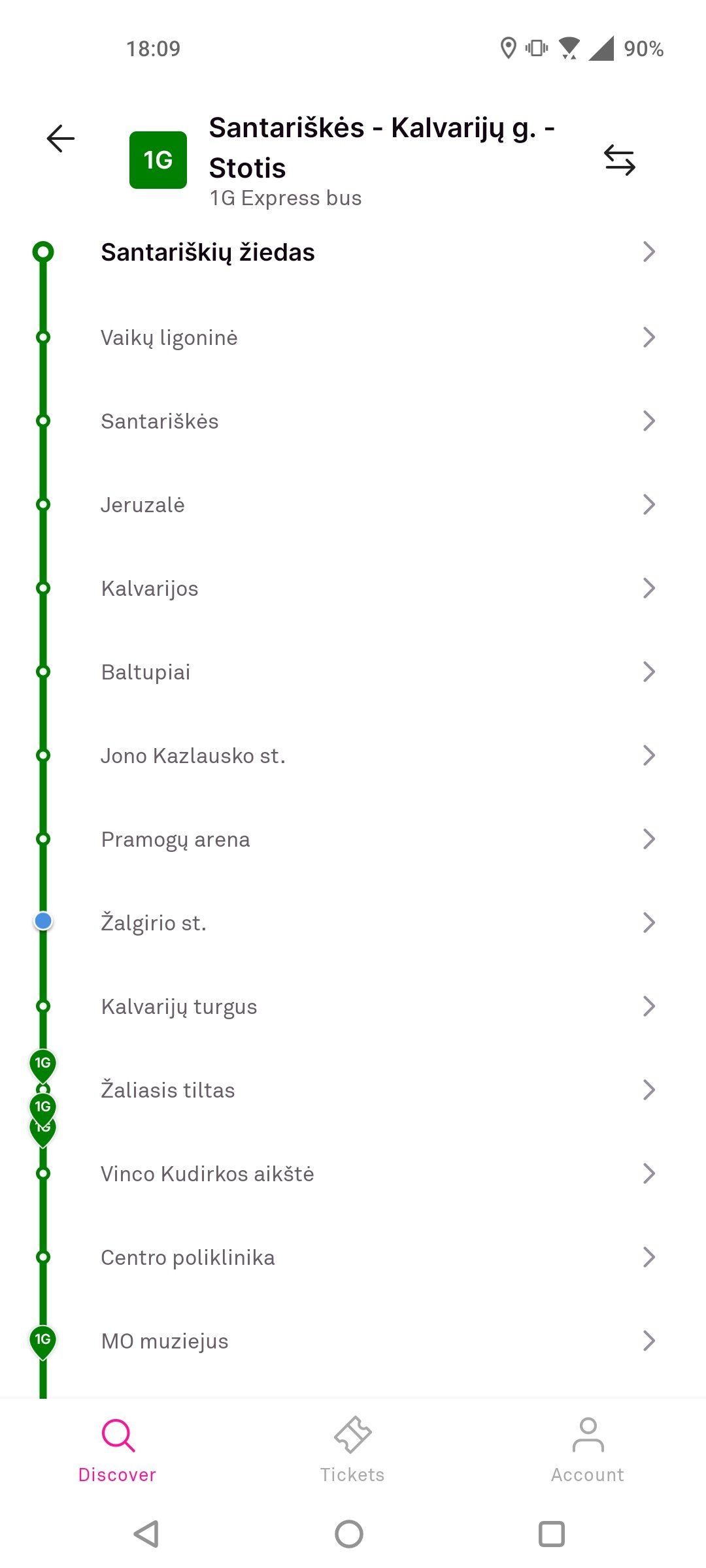Reverse the route direction

click(619, 160)
